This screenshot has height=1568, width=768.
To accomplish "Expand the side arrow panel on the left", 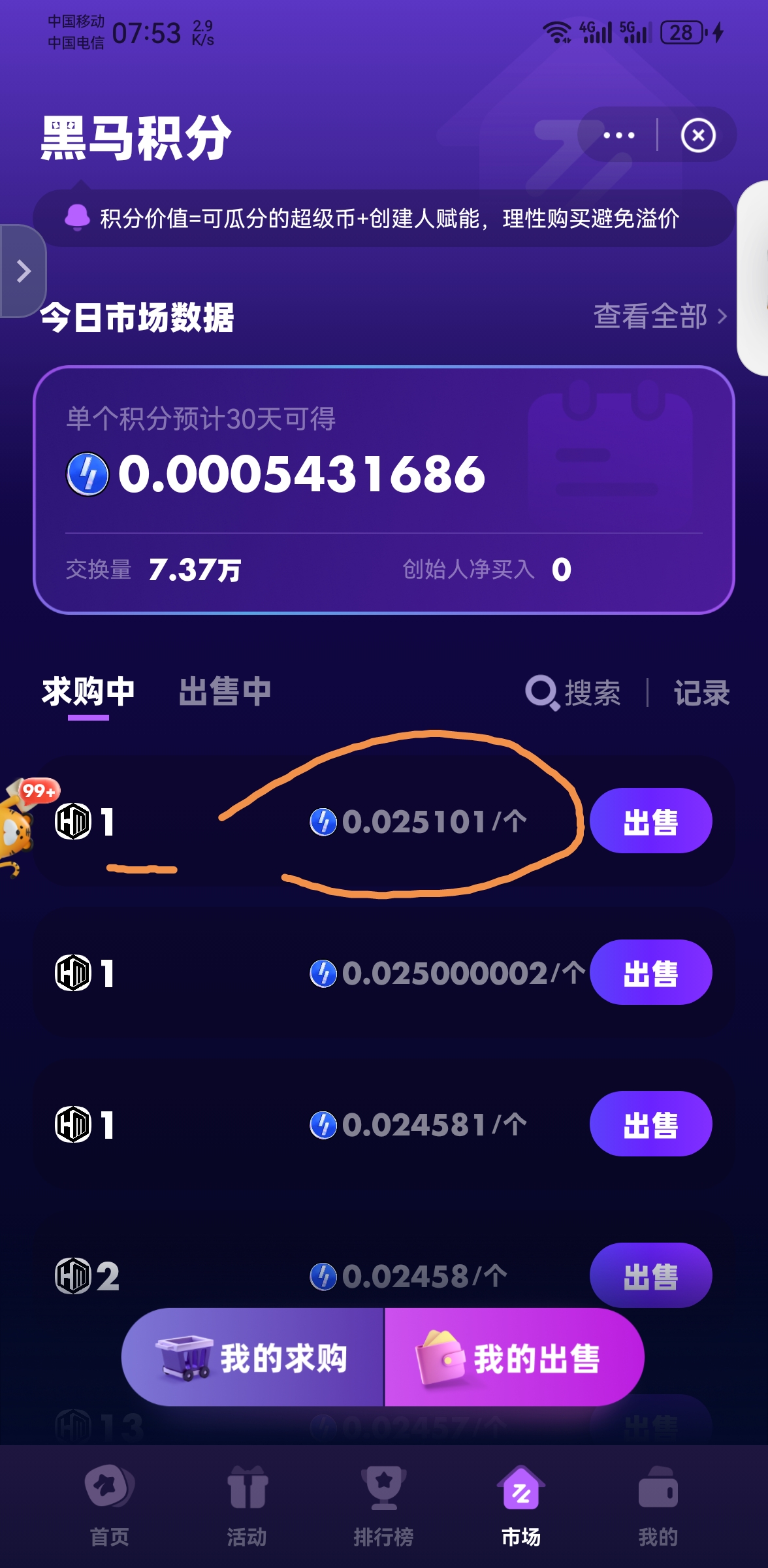I will click(x=22, y=270).
